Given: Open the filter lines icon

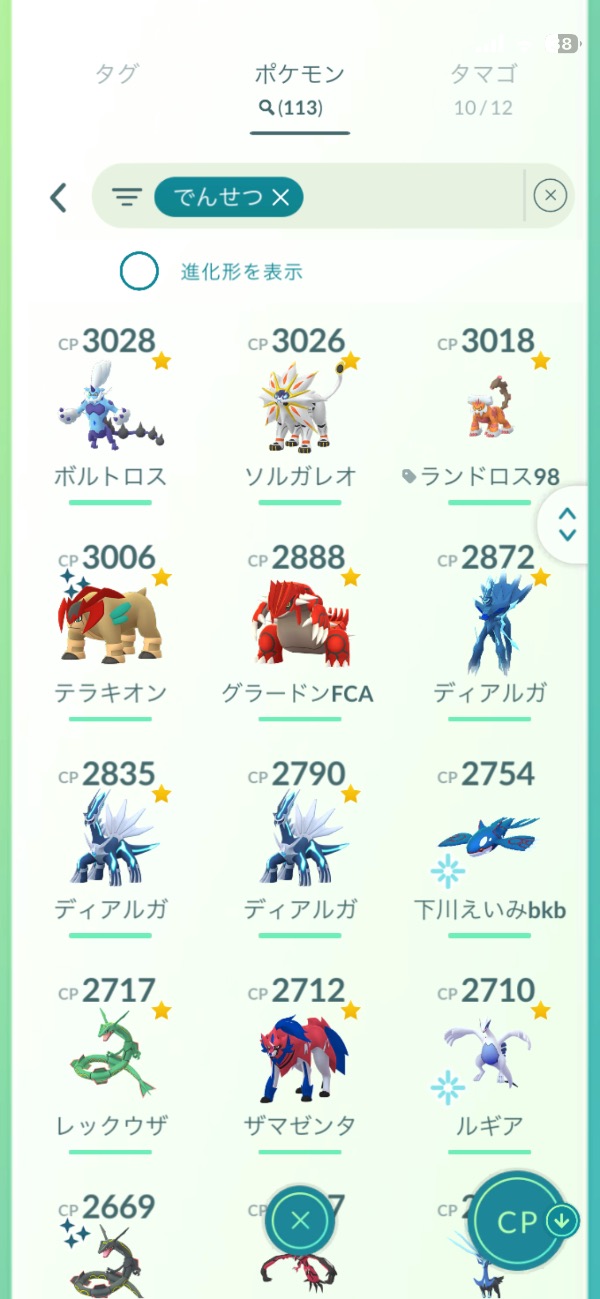Looking at the screenshot, I should 127,197.
